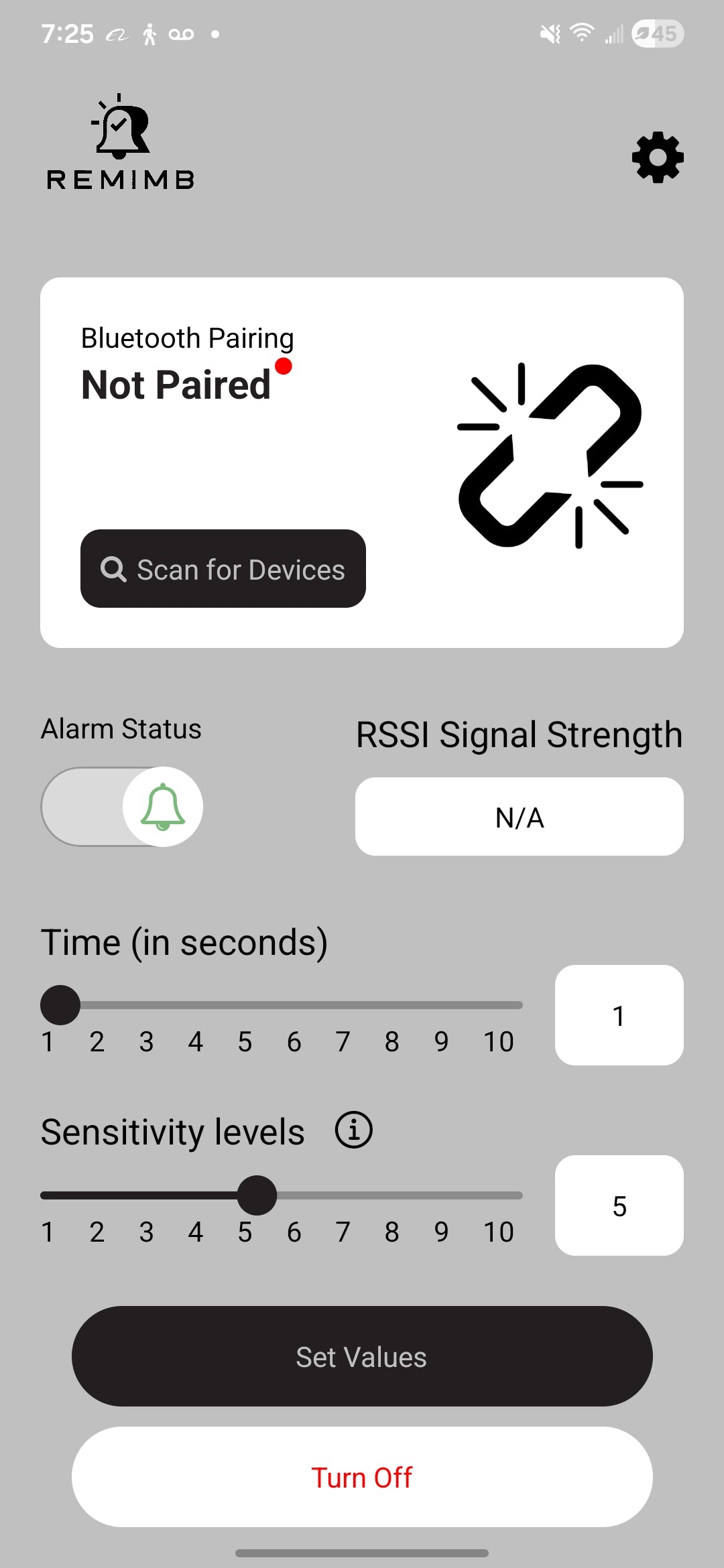This screenshot has width=724, height=1568.
Task: Edit the Time value box showing 1
Action: coord(619,1015)
